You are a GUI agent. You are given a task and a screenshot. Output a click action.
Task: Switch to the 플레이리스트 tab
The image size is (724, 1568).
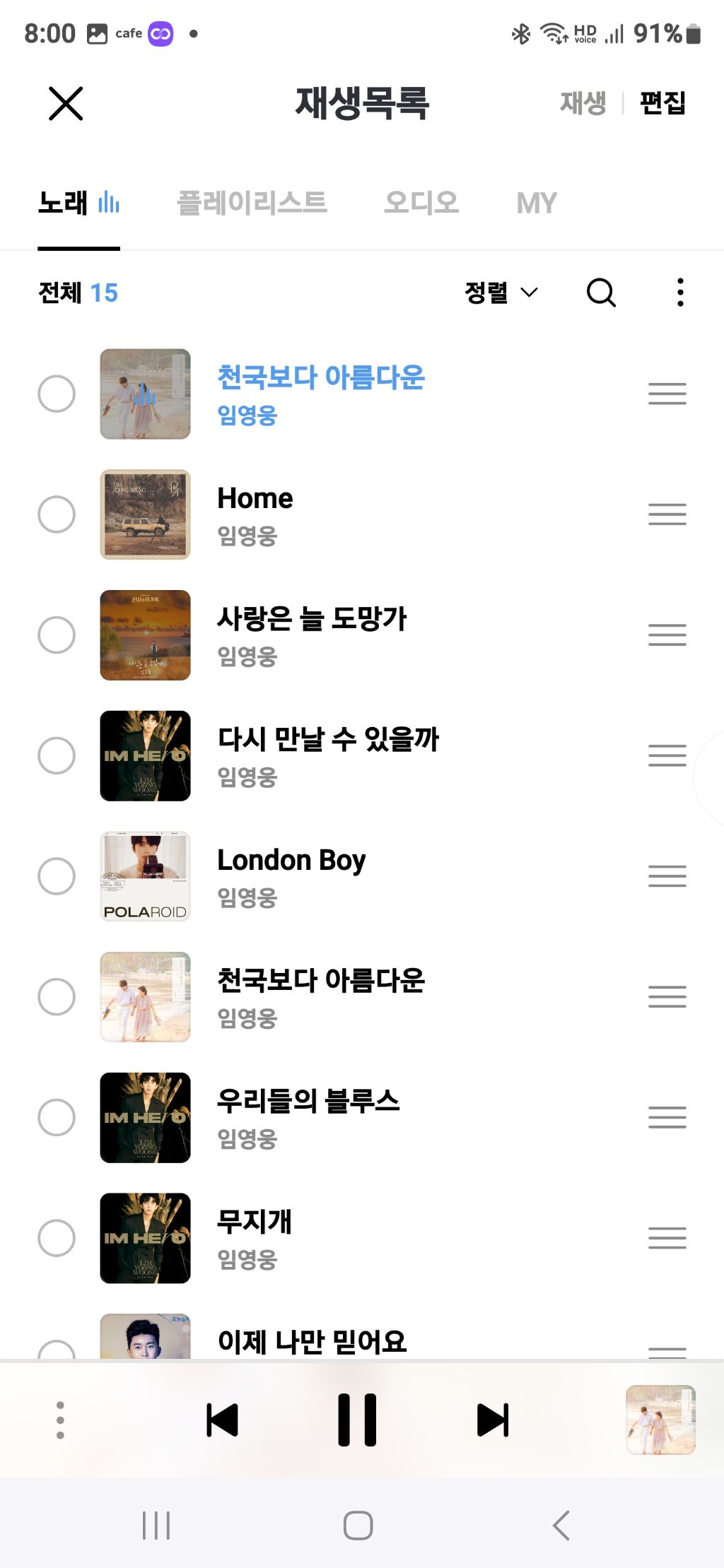[252, 203]
